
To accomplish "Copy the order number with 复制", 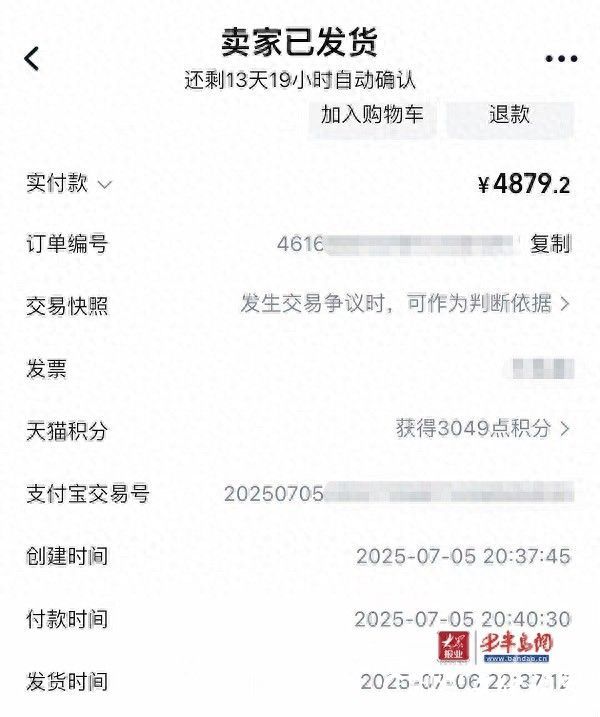I will coord(550,244).
